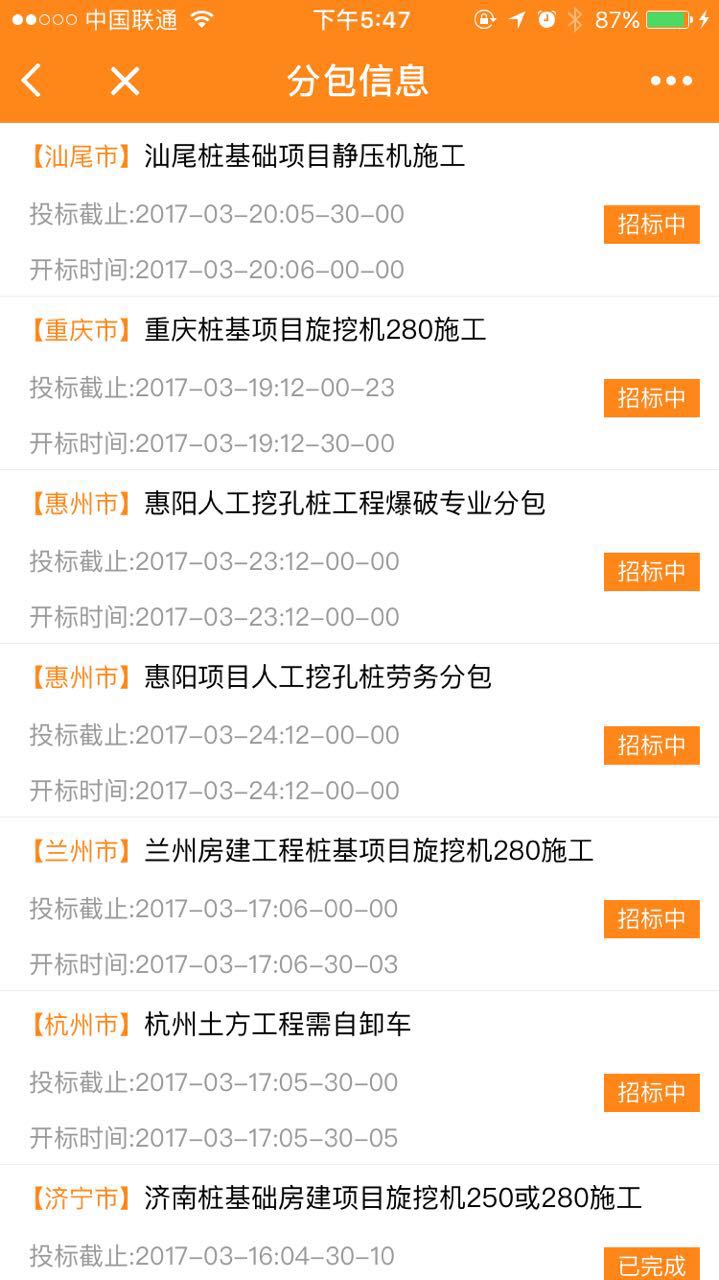Open 汕尾桩基础项目静压机施工 listing
Viewport: 719px width, 1280px height.
pyautogui.click(x=305, y=157)
